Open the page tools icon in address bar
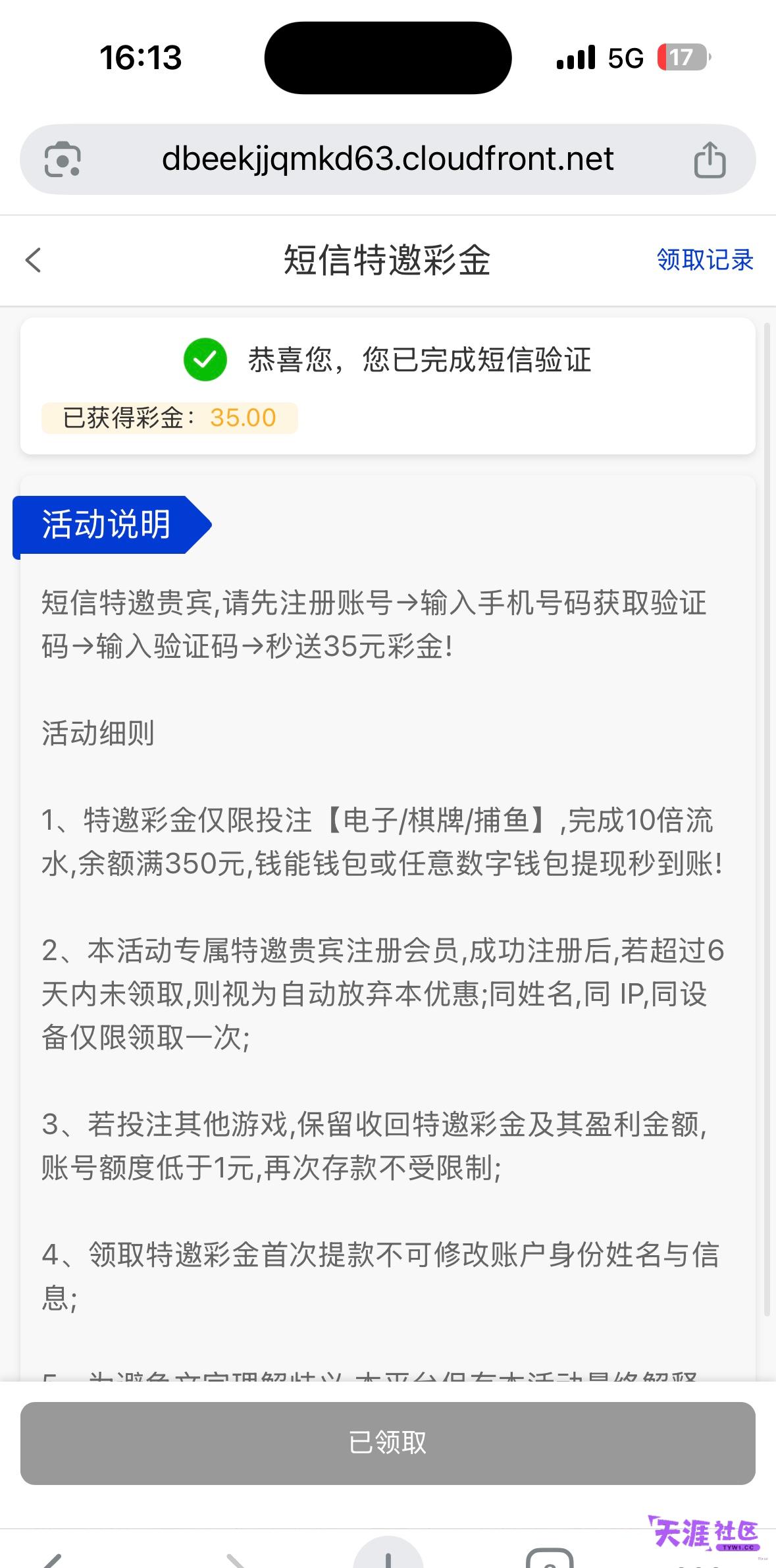This screenshot has height=1568, width=776. [63, 159]
